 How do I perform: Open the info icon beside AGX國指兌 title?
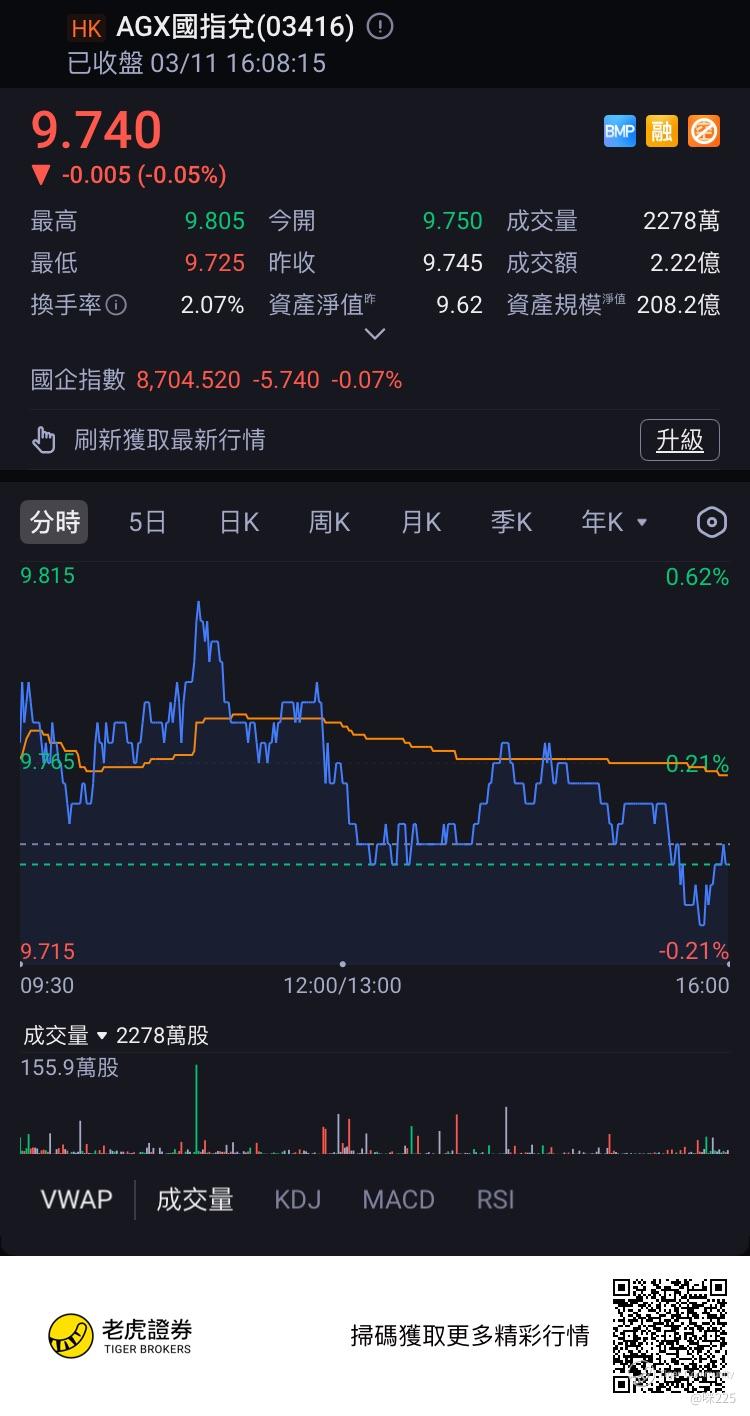380,27
